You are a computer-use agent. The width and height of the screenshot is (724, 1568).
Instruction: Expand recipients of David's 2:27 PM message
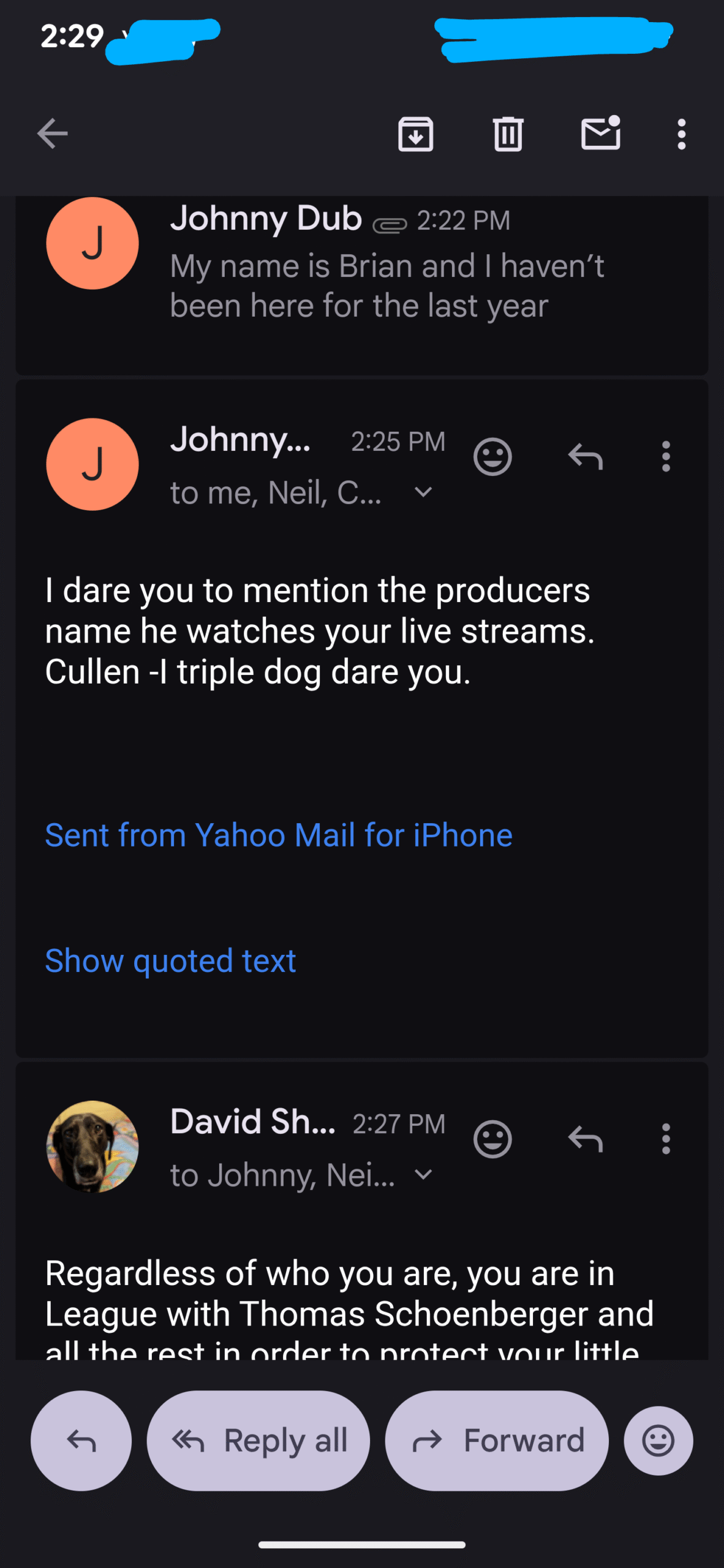(x=423, y=1174)
